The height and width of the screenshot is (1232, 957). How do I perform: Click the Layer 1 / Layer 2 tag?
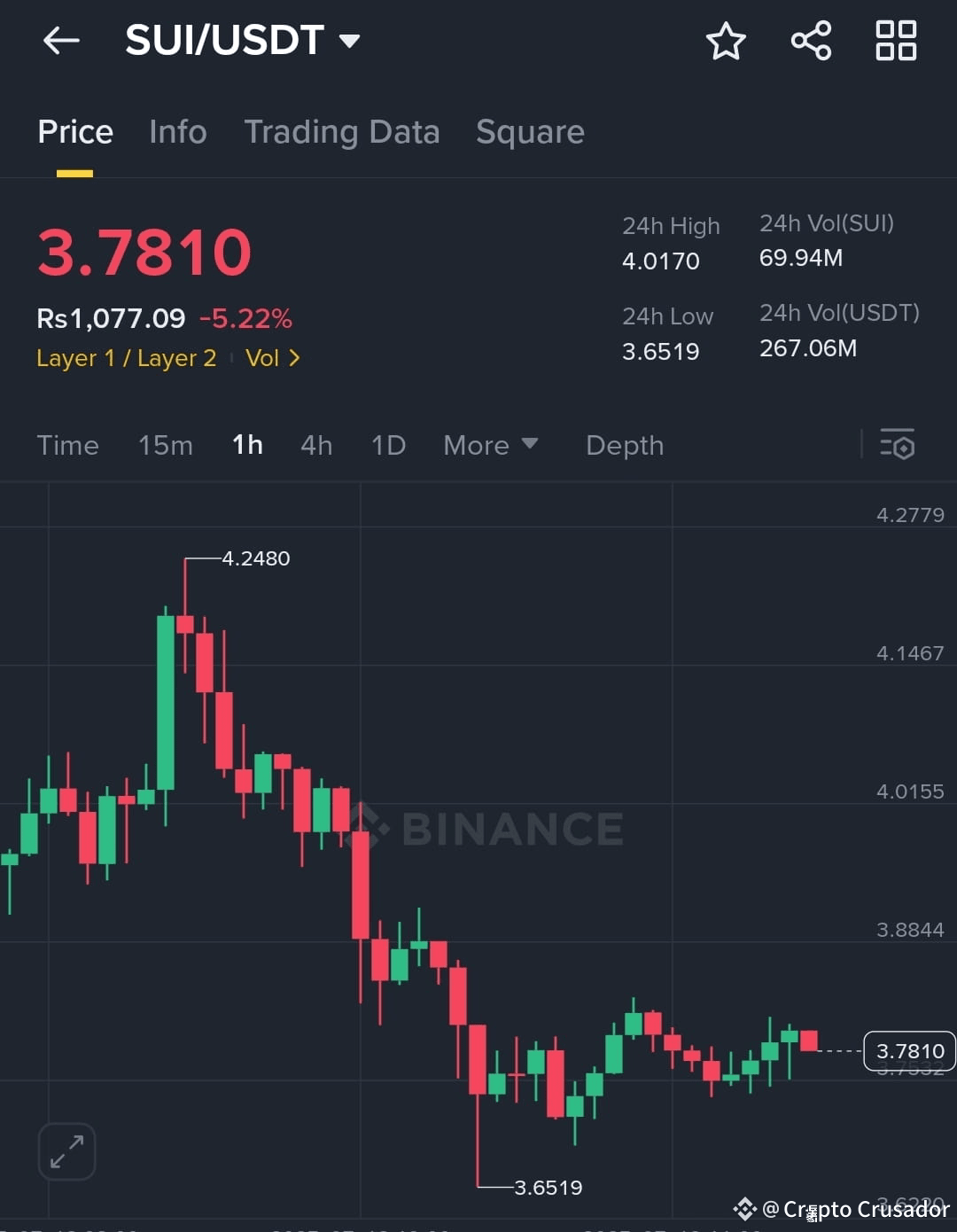click(127, 358)
